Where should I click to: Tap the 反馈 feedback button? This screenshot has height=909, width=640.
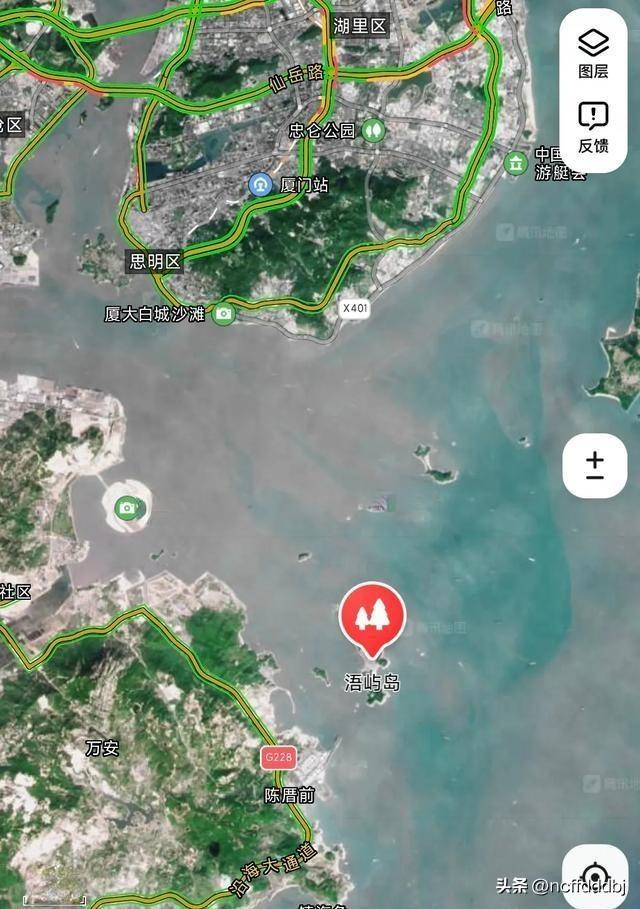tap(593, 127)
